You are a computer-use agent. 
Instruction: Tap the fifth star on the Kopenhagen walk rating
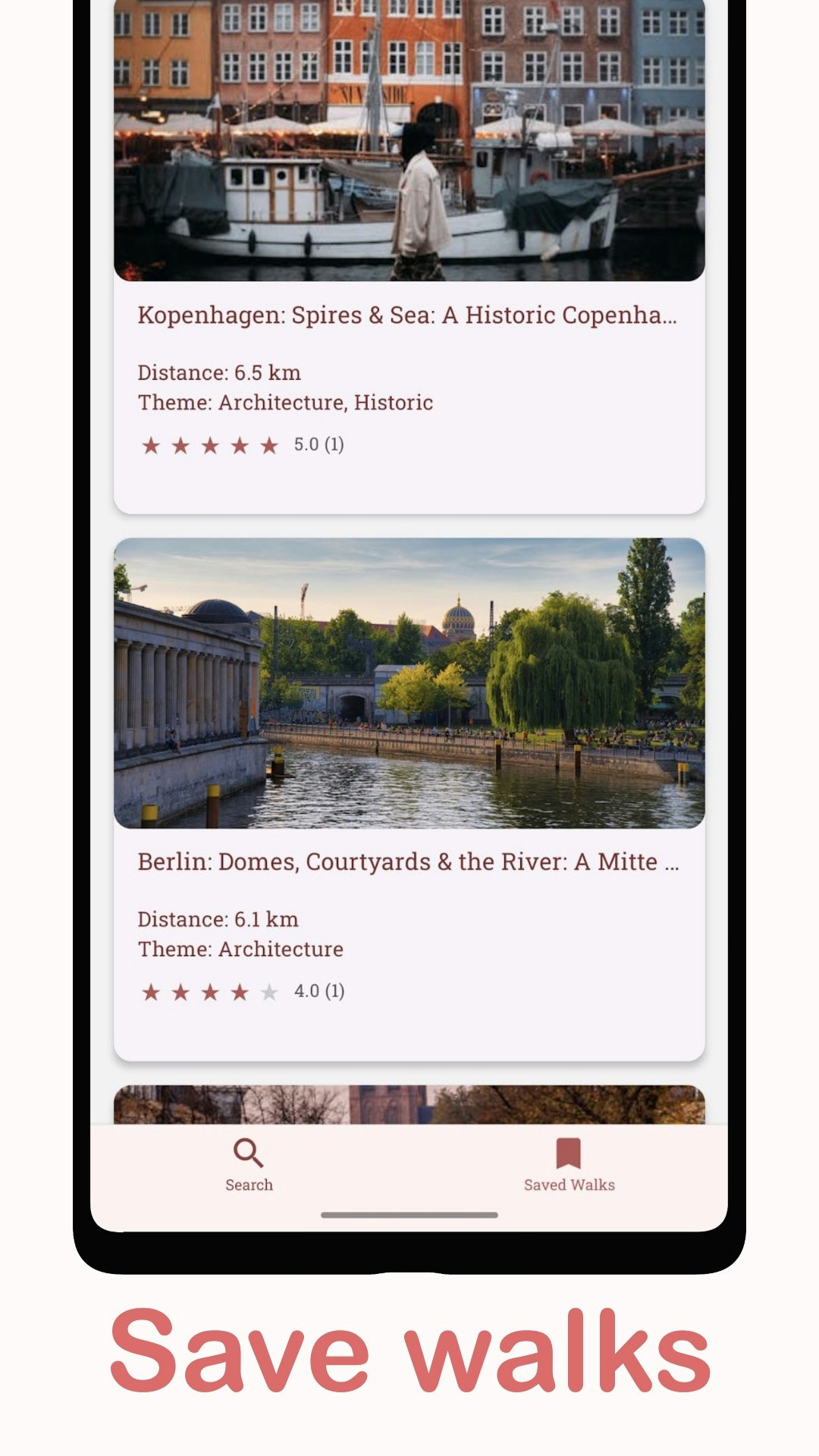(269, 445)
